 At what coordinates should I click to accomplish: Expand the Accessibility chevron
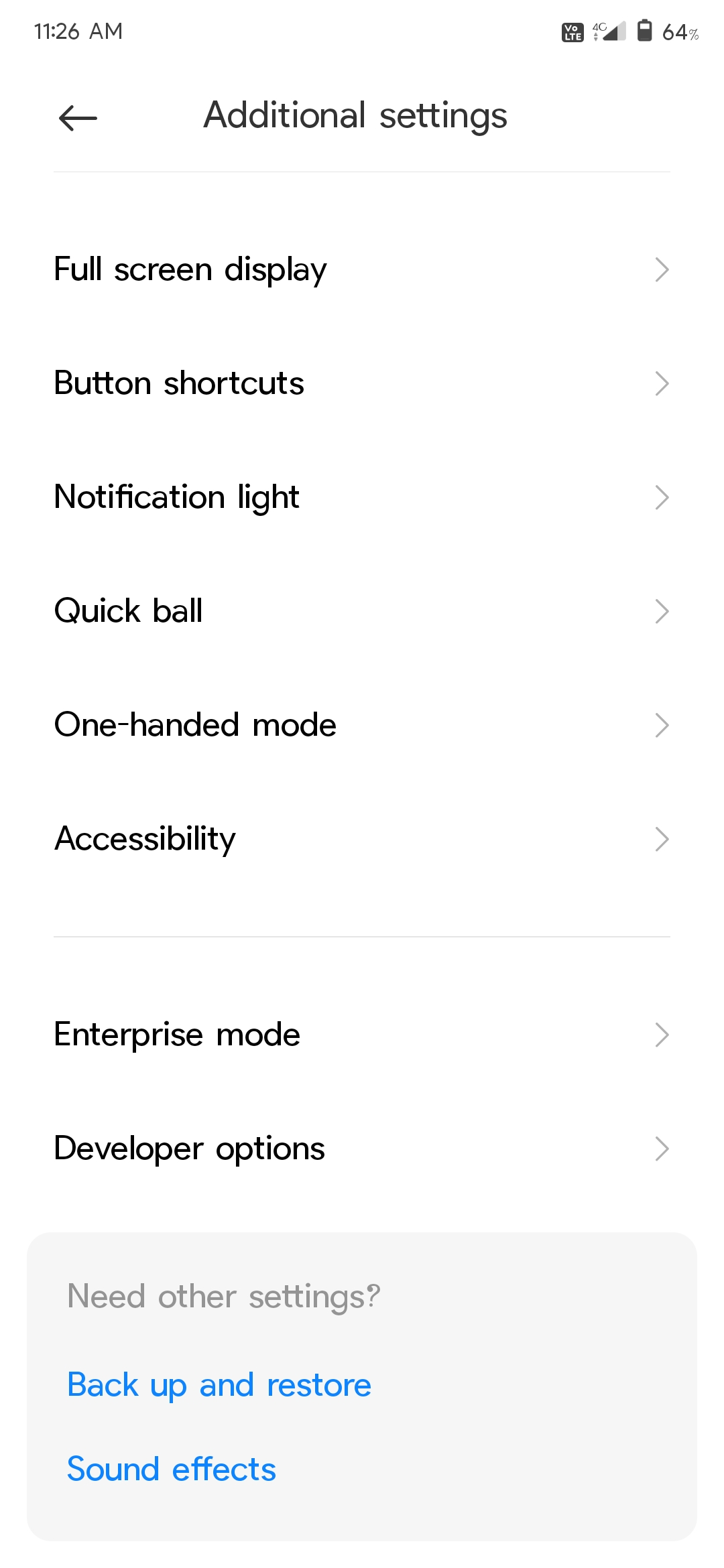point(662,838)
